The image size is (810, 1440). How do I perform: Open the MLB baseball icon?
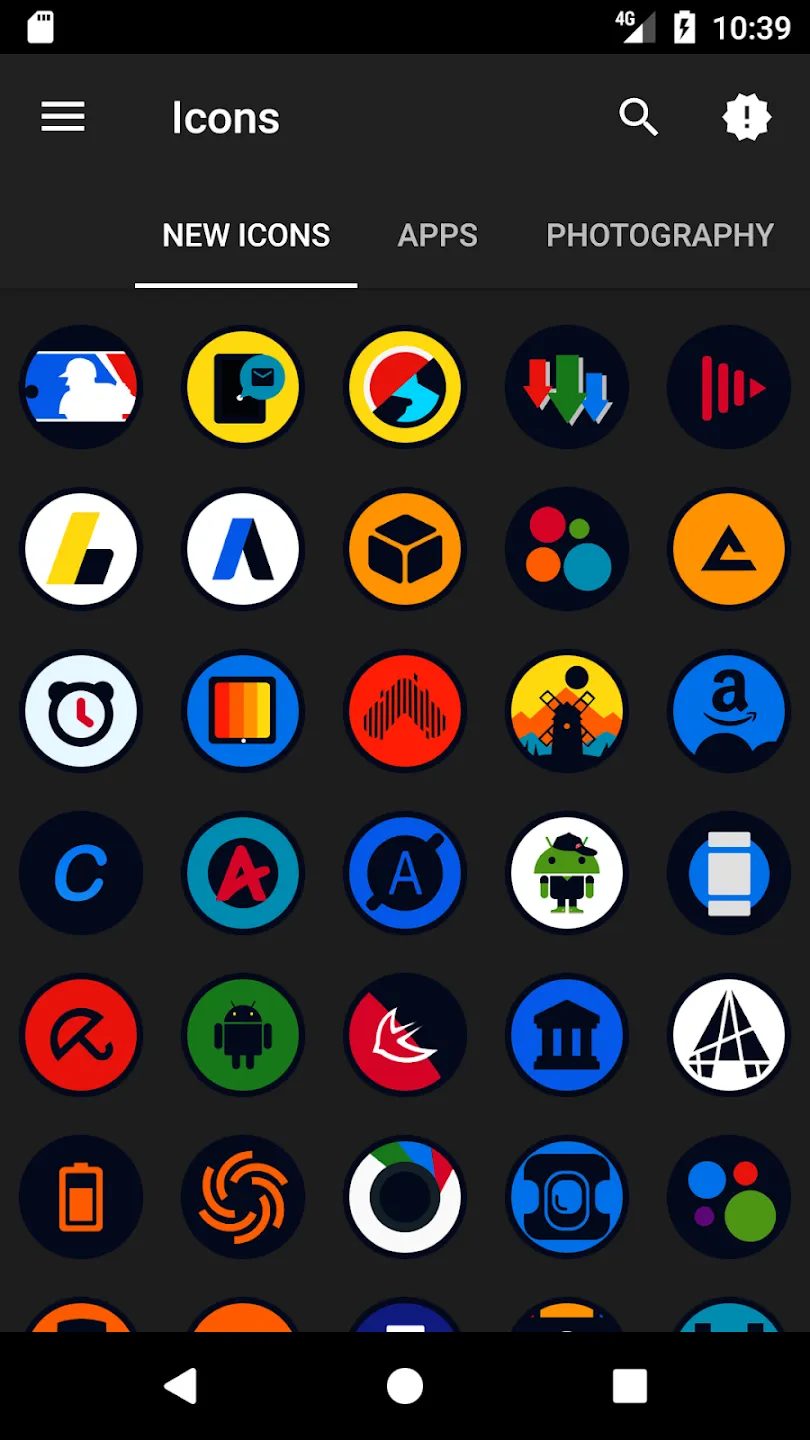click(81, 387)
